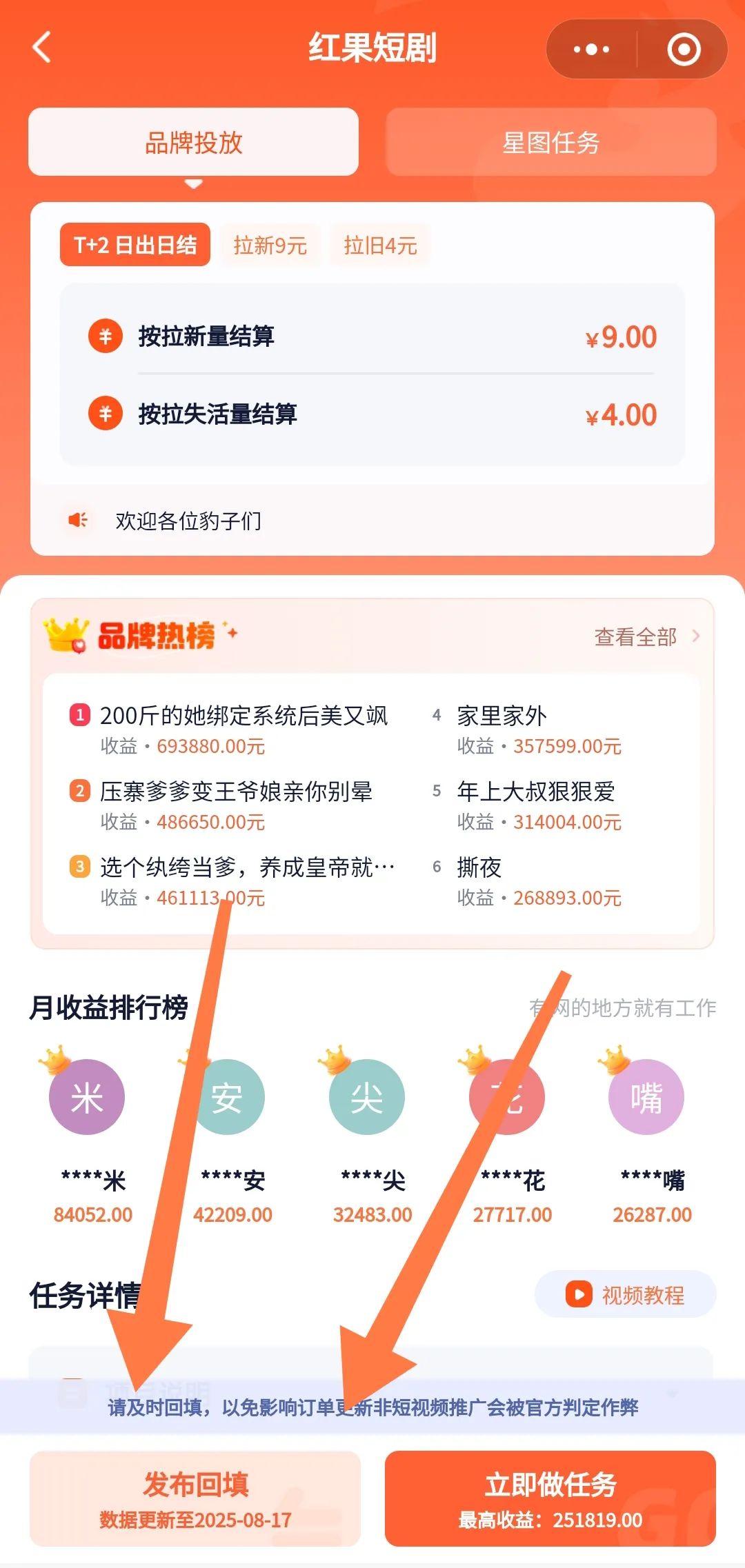This screenshot has height=1568, width=745.
Task: Close the mini program with the circle icon
Action: (684, 49)
